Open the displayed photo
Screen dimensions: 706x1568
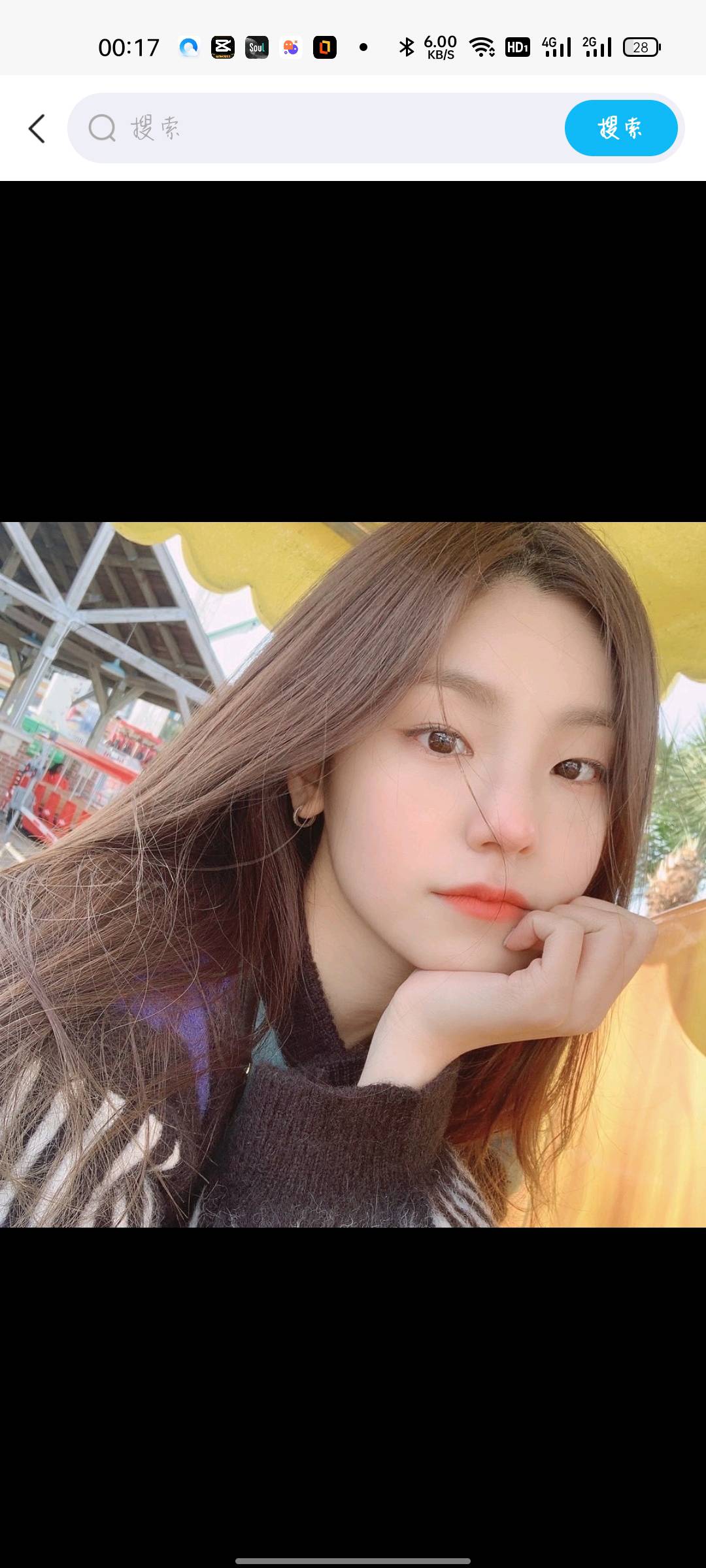[x=353, y=874]
